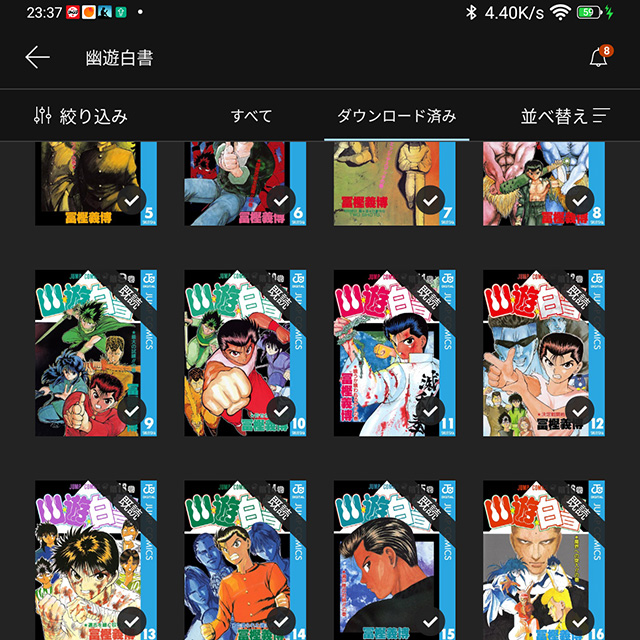Open the notifications bell
The image size is (640, 640).
pos(598,58)
